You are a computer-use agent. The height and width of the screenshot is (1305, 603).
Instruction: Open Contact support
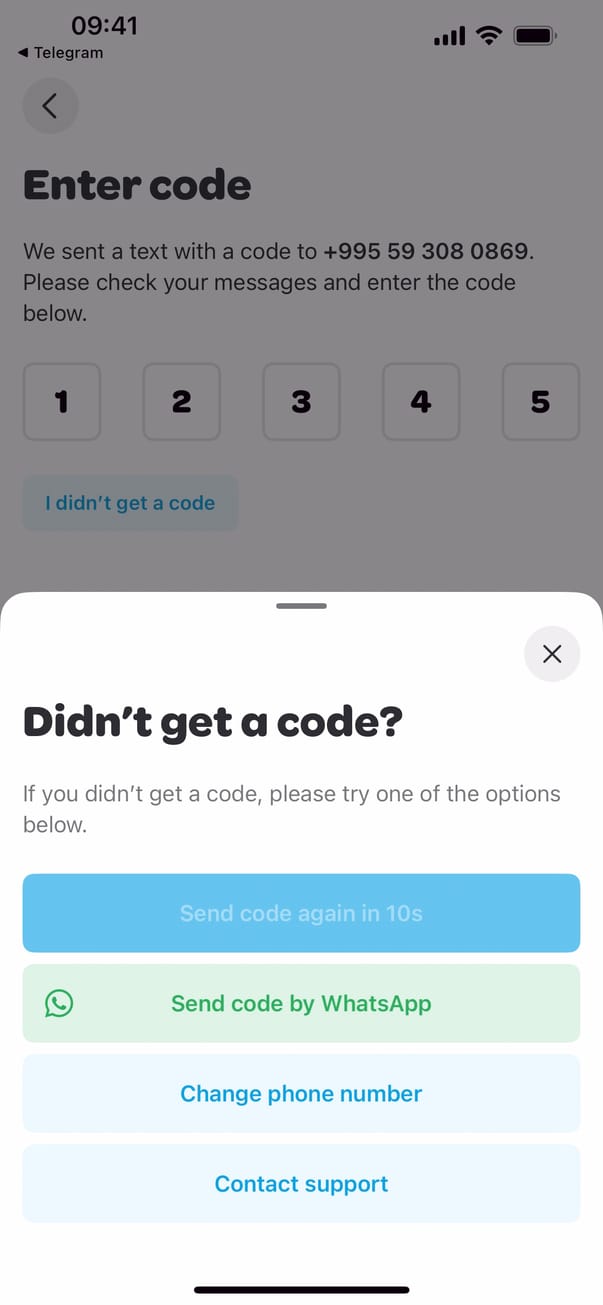click(301, 1183)
